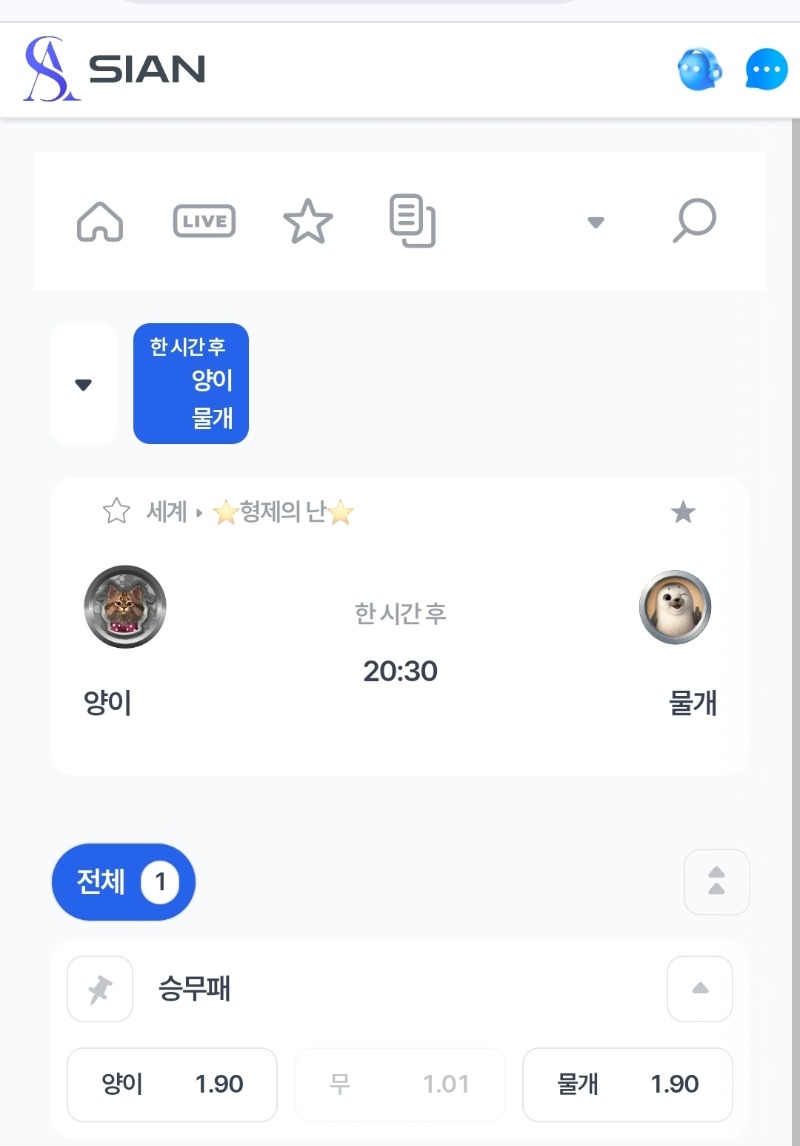Switch to the LIVE matches section
800x1146 pixels.
click(x=204, y=221)
